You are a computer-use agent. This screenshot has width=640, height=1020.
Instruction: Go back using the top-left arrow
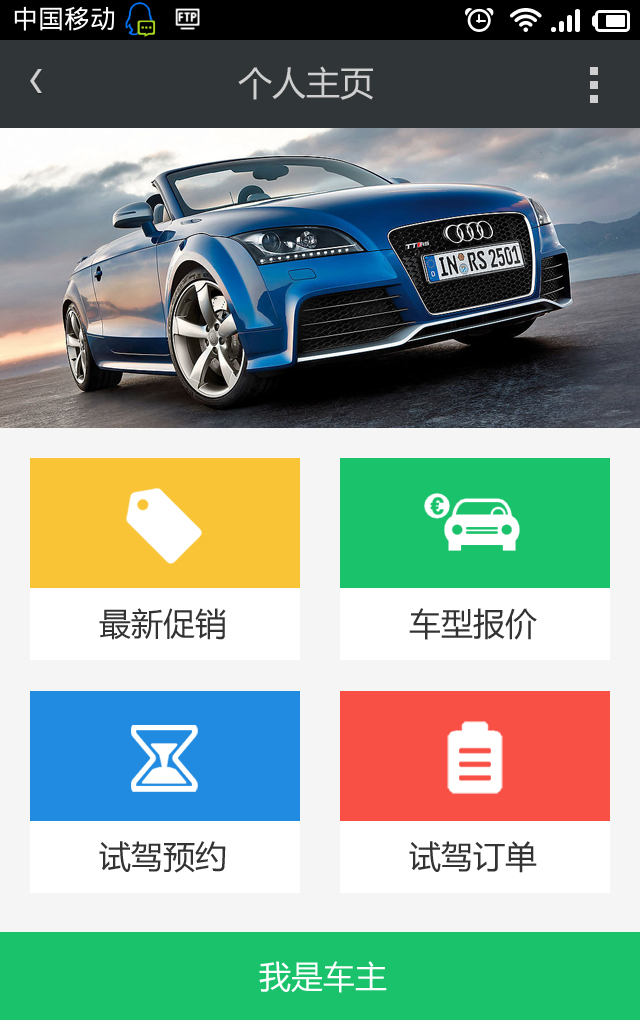(37, 82)
